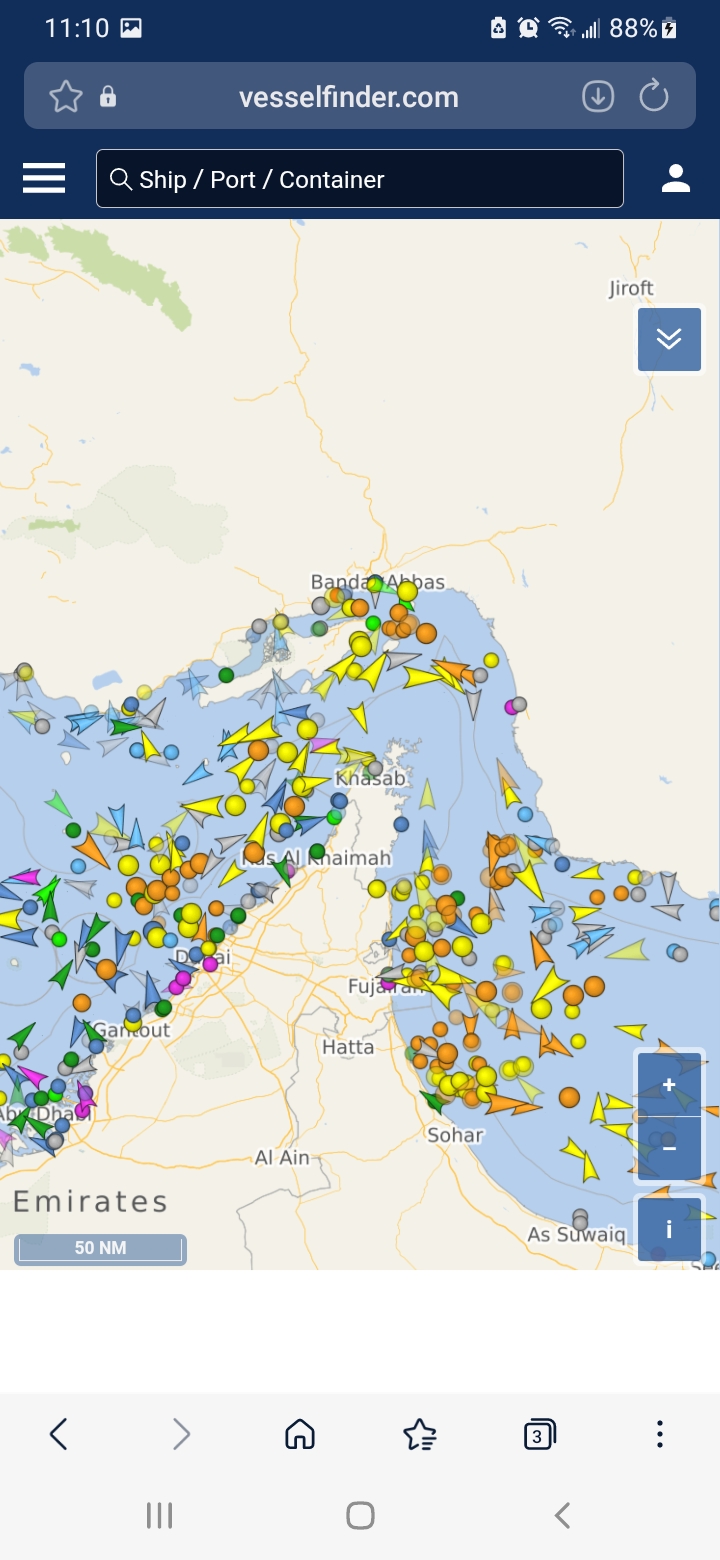Open the browser's more options menu
This screenshot has height=1560, width=720.
[660, 1435]
